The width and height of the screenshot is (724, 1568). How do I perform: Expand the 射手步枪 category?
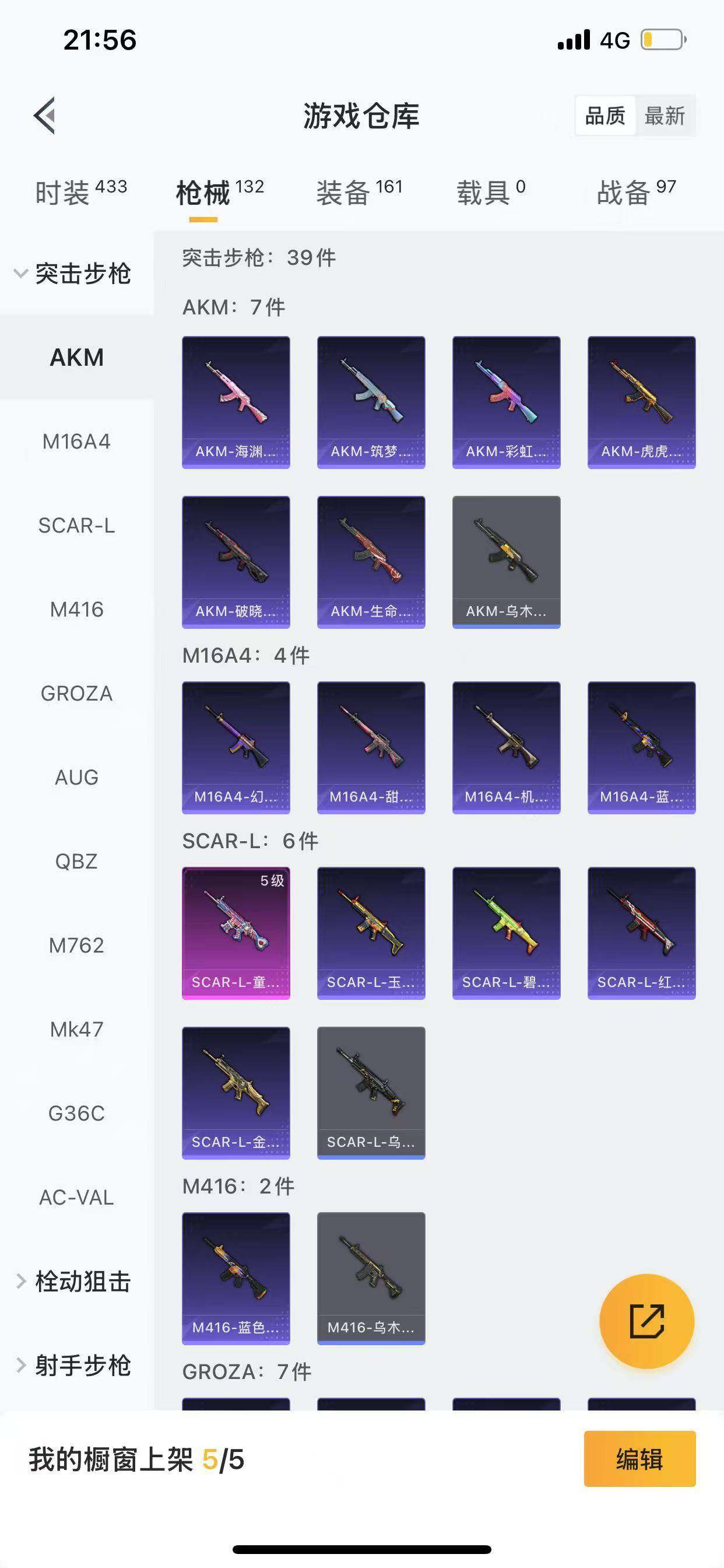click(73, 1366)
